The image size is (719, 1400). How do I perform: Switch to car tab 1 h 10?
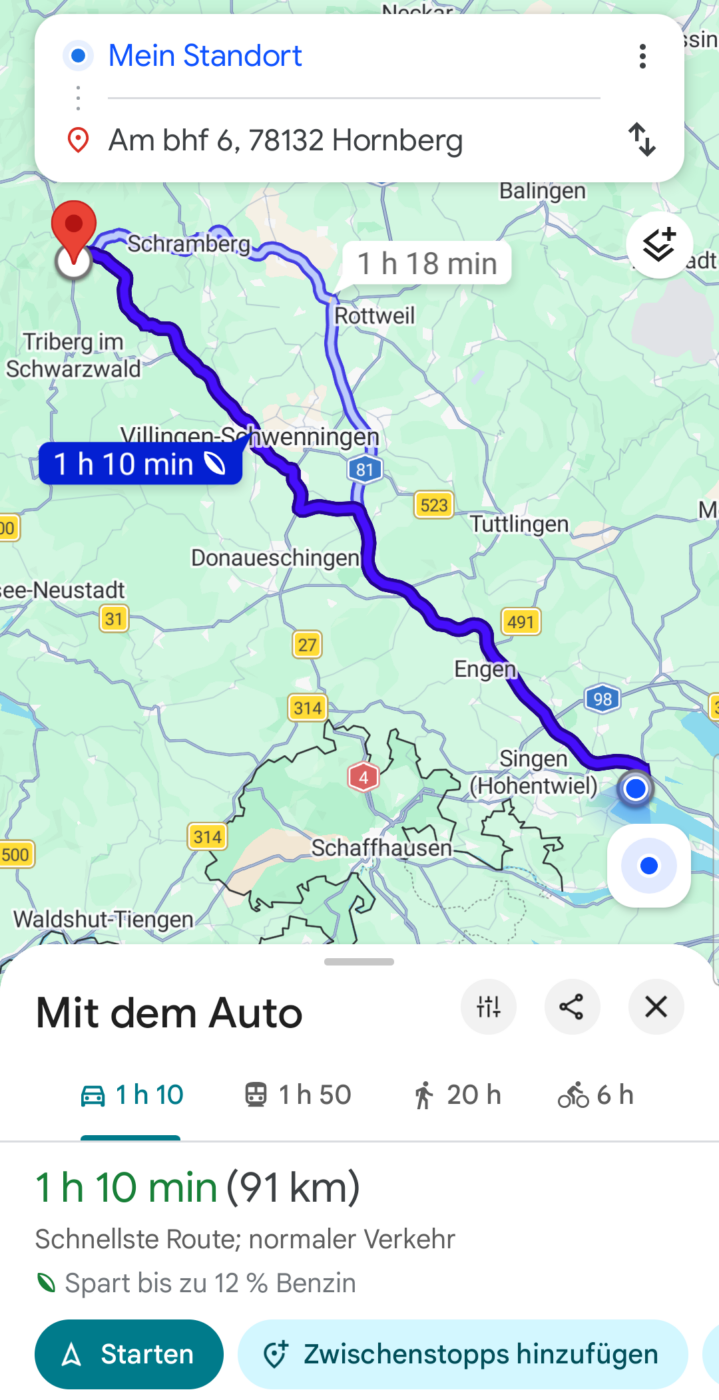[x=131, y=1095]
